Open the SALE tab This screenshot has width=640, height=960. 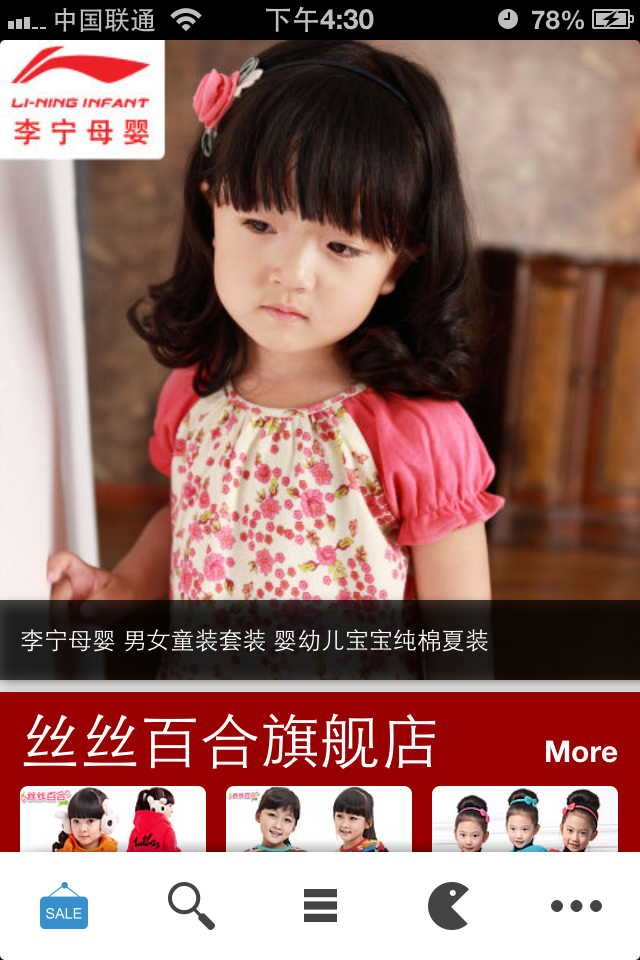[x=64, y=906]
